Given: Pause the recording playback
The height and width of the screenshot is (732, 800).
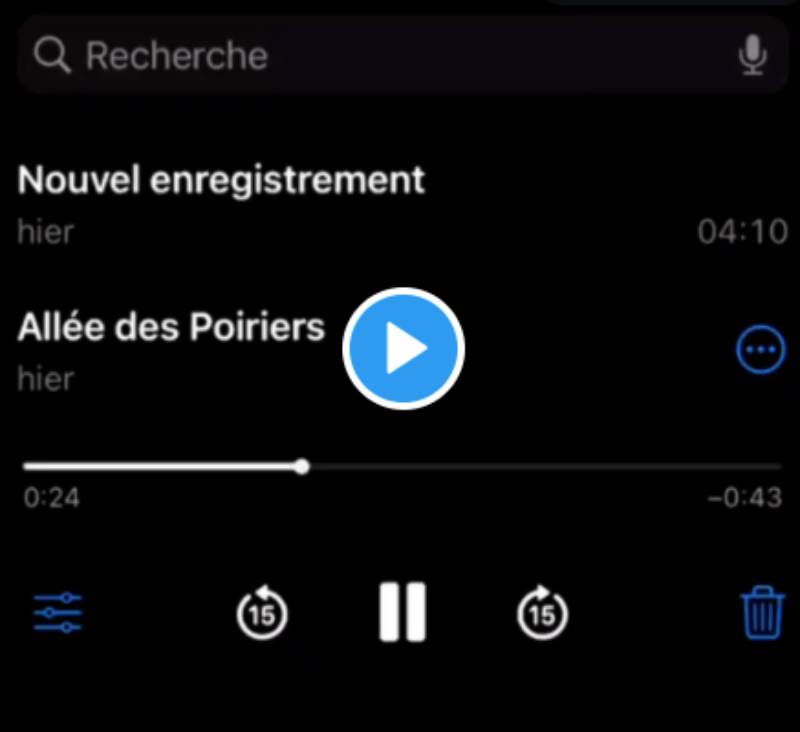Looking at the screenshot, I should click(402, 611).
